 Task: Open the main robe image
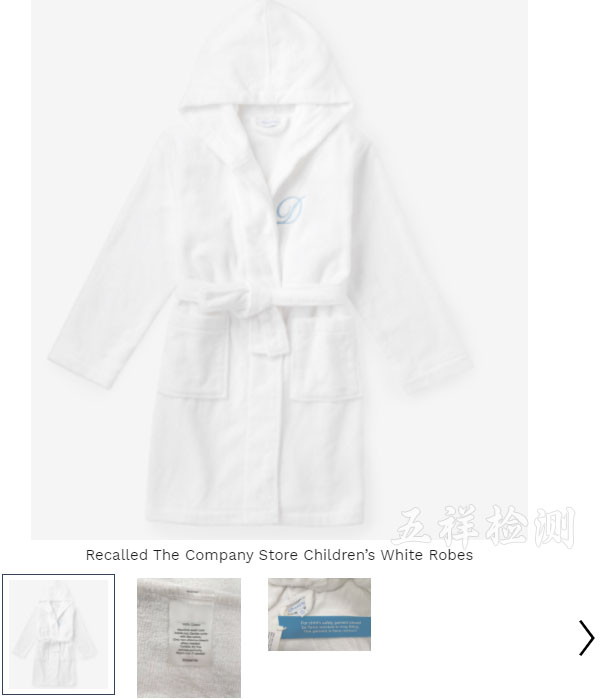[x=279, y=270]
